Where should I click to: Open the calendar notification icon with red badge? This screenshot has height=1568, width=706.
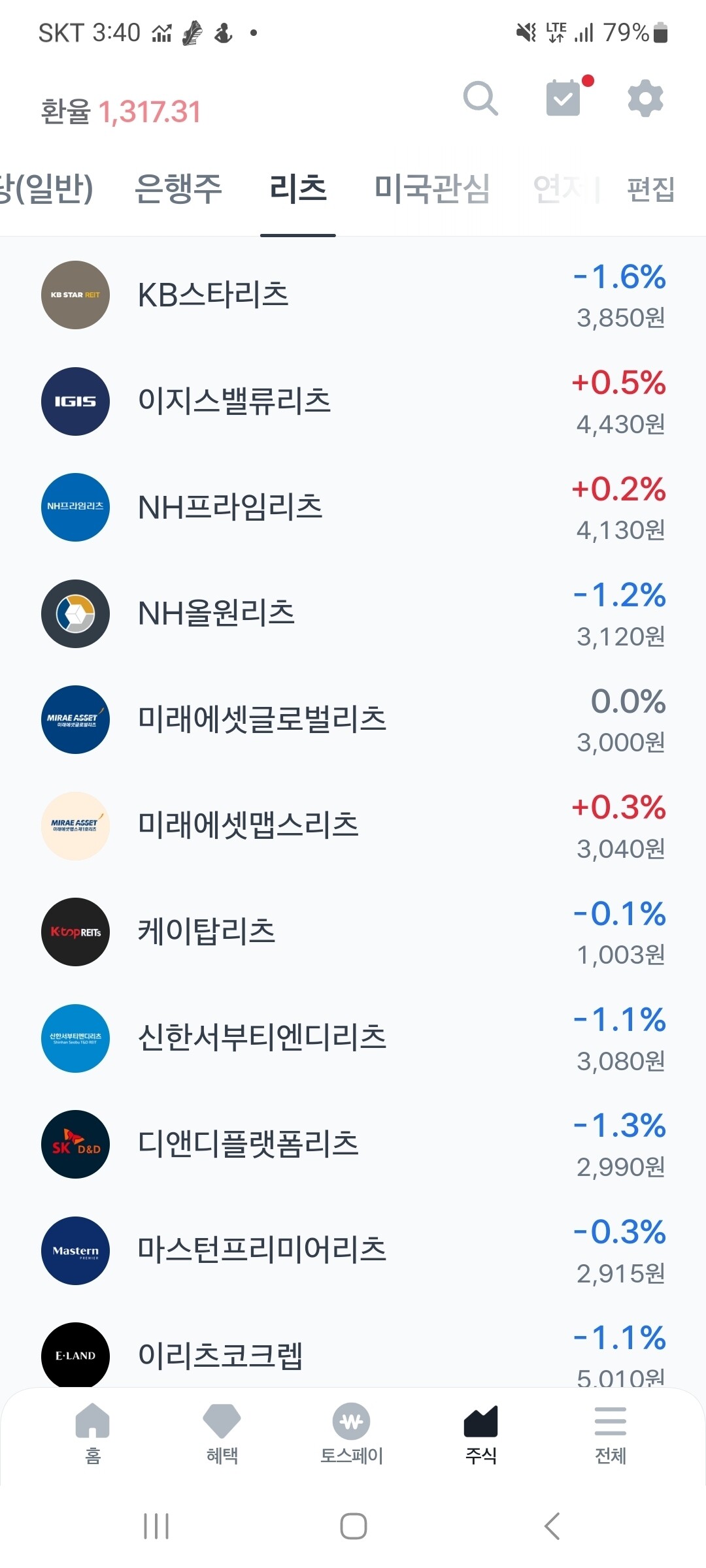coord(563,99)
